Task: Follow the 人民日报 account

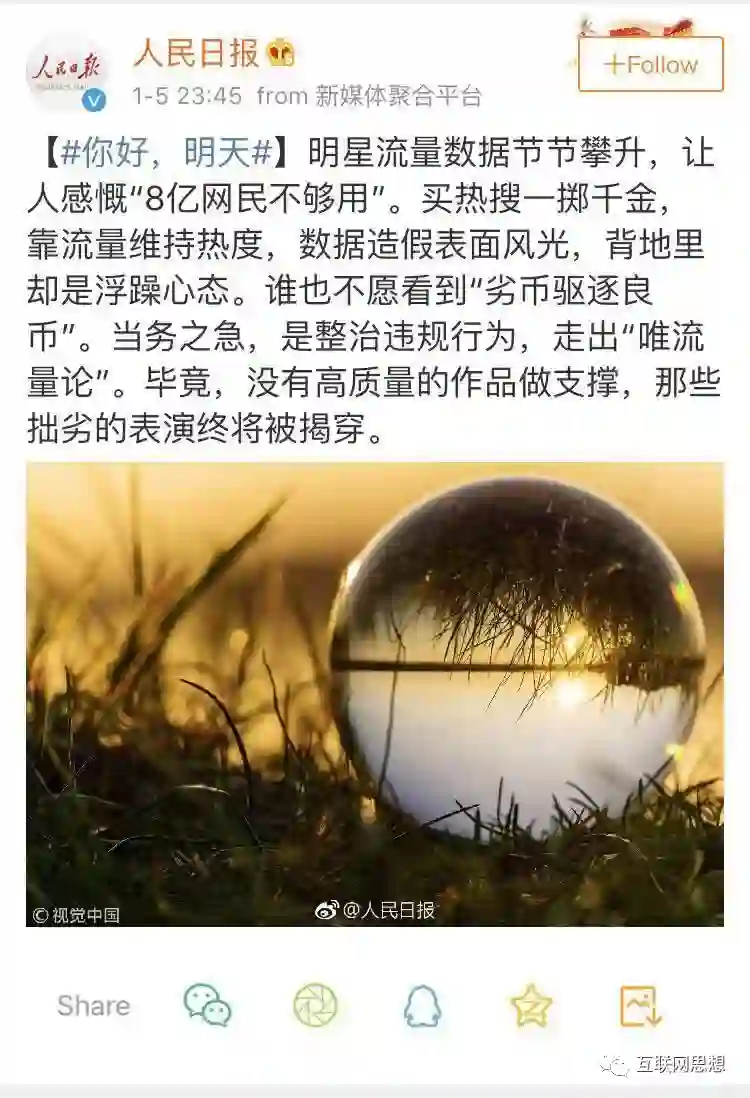Action: click(650, 65)
